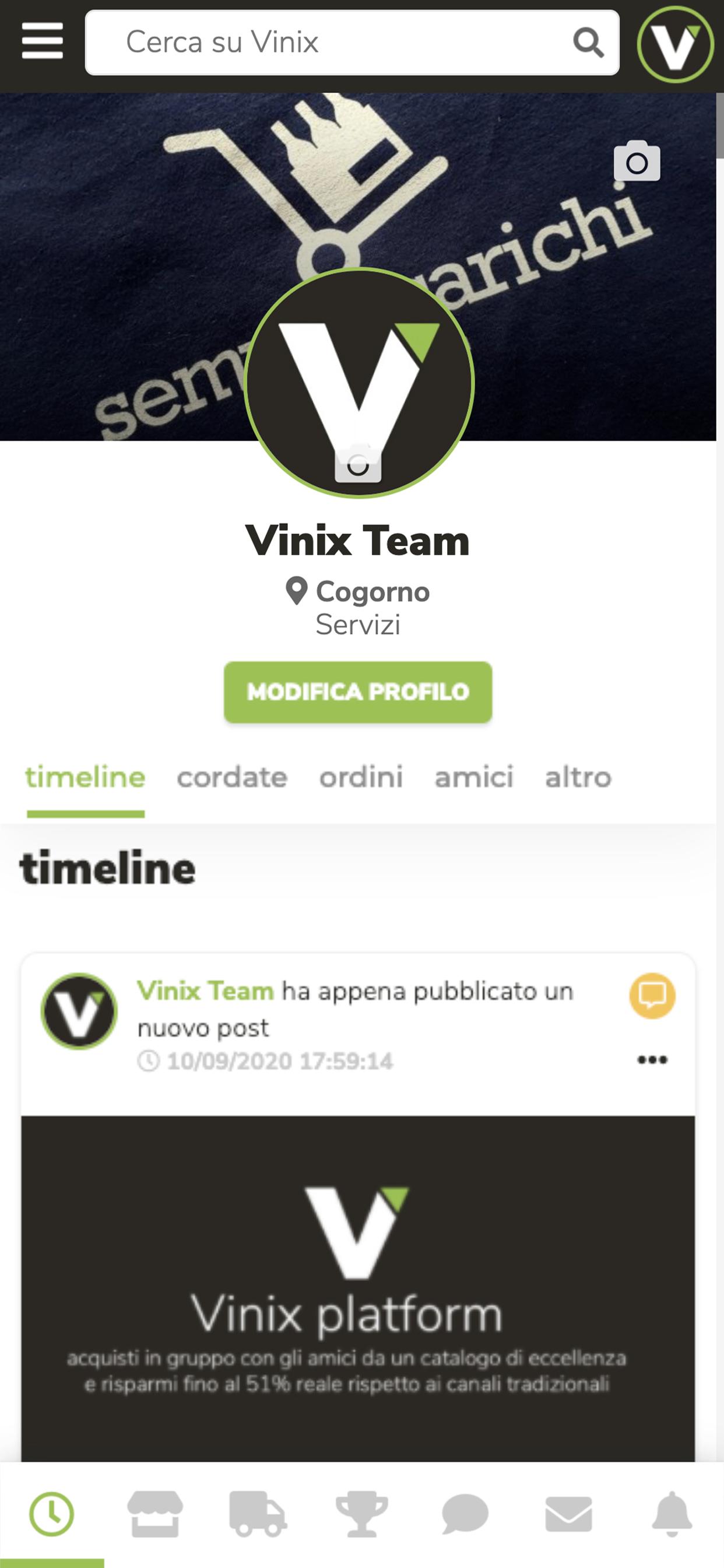Open the delivery truck bottom tab

tap(258, 1514)
